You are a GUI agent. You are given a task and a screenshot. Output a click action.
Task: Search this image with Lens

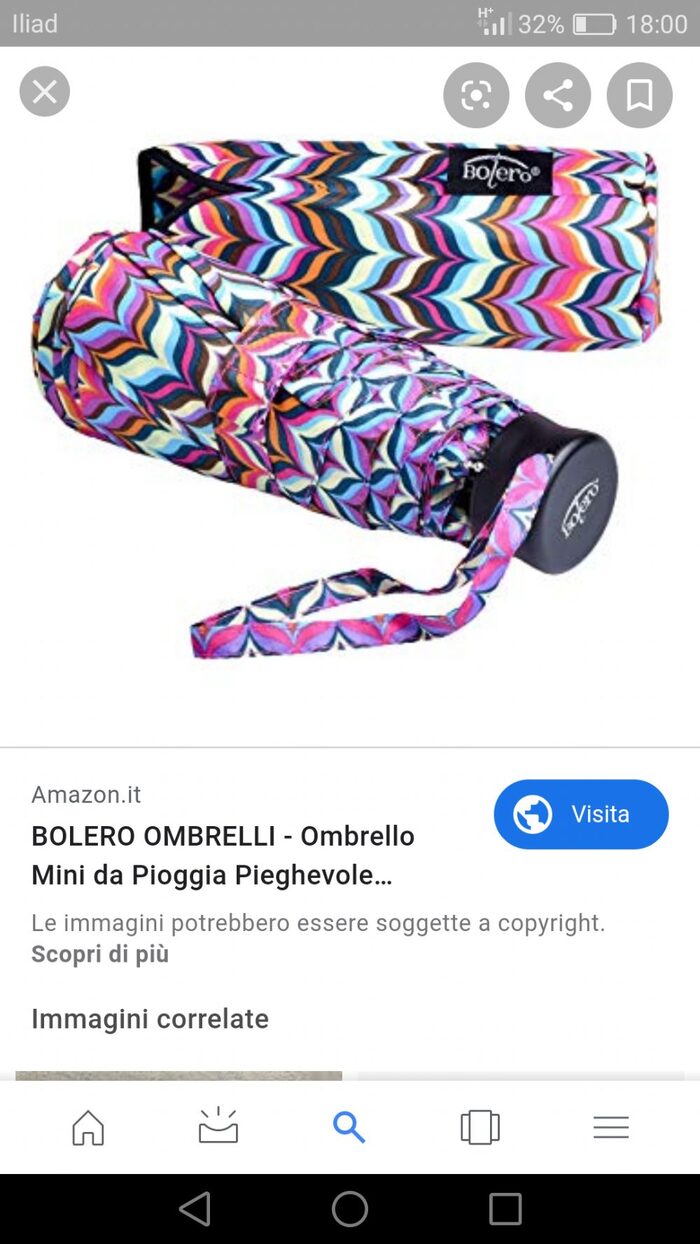[x=476, y=95]
